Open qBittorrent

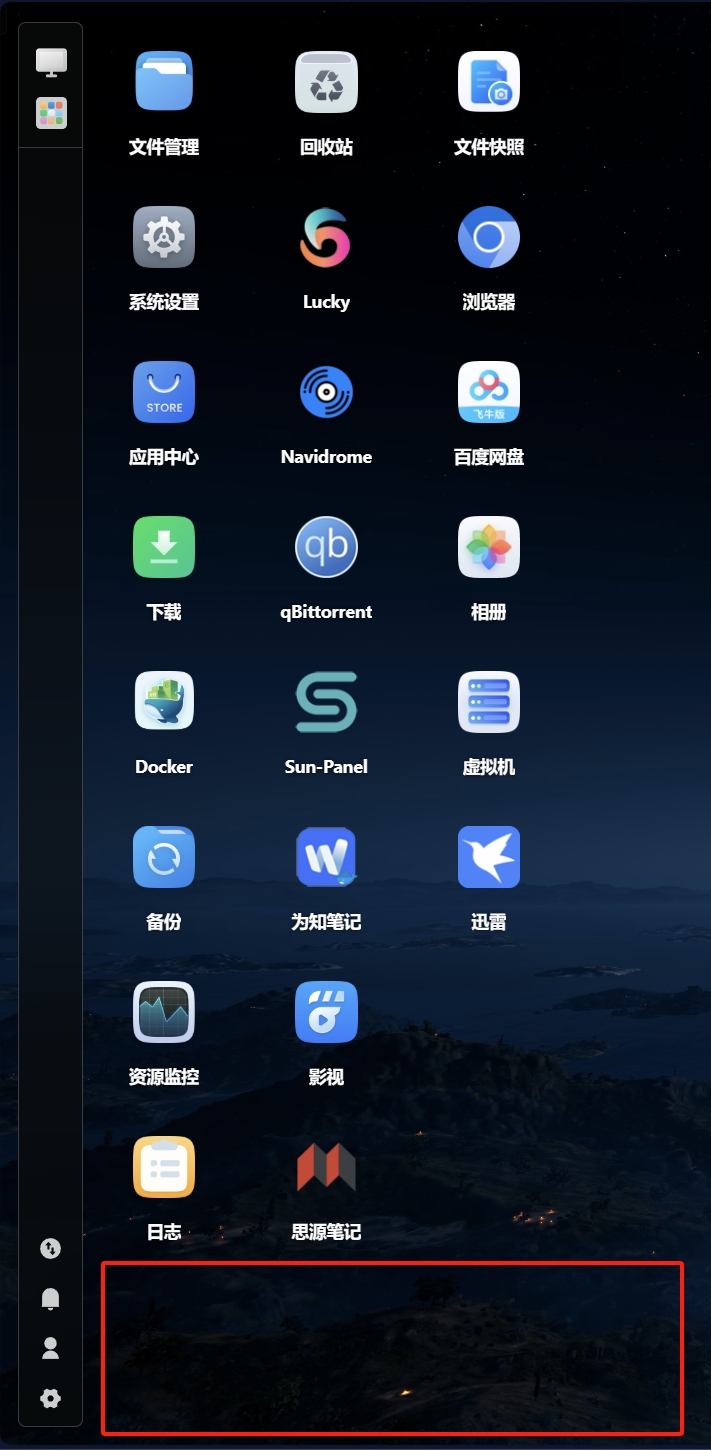pyautogui.click(x=326, y=547)
